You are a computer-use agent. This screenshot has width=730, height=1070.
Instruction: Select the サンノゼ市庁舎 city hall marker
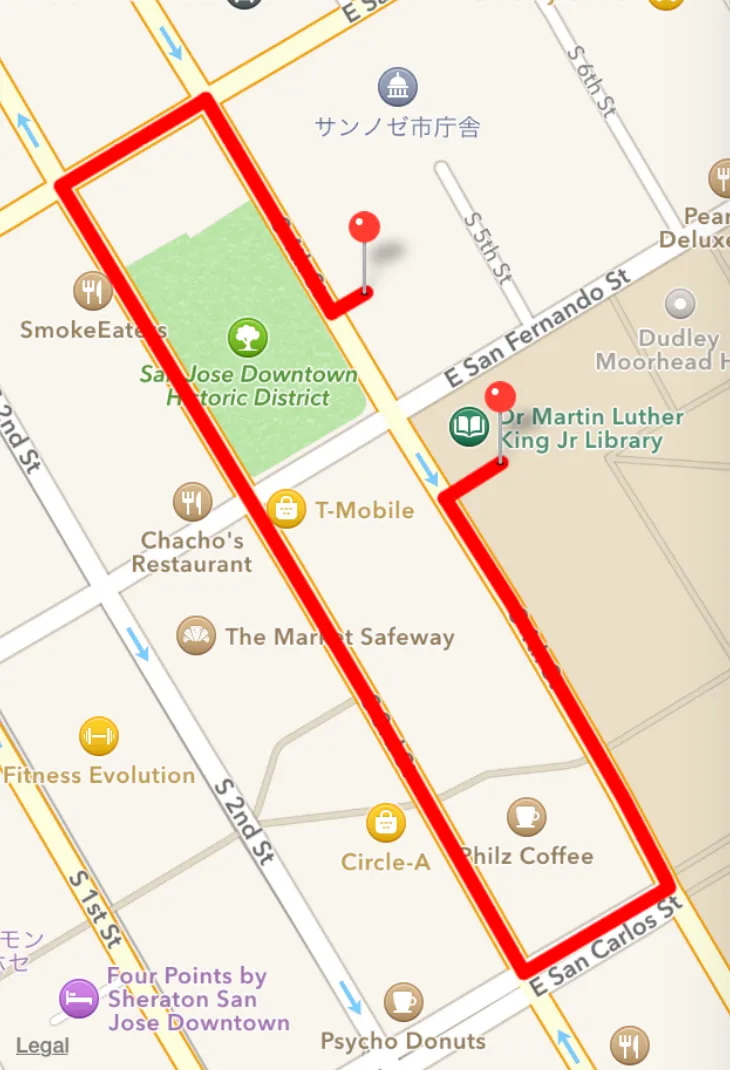coord(397,88)
